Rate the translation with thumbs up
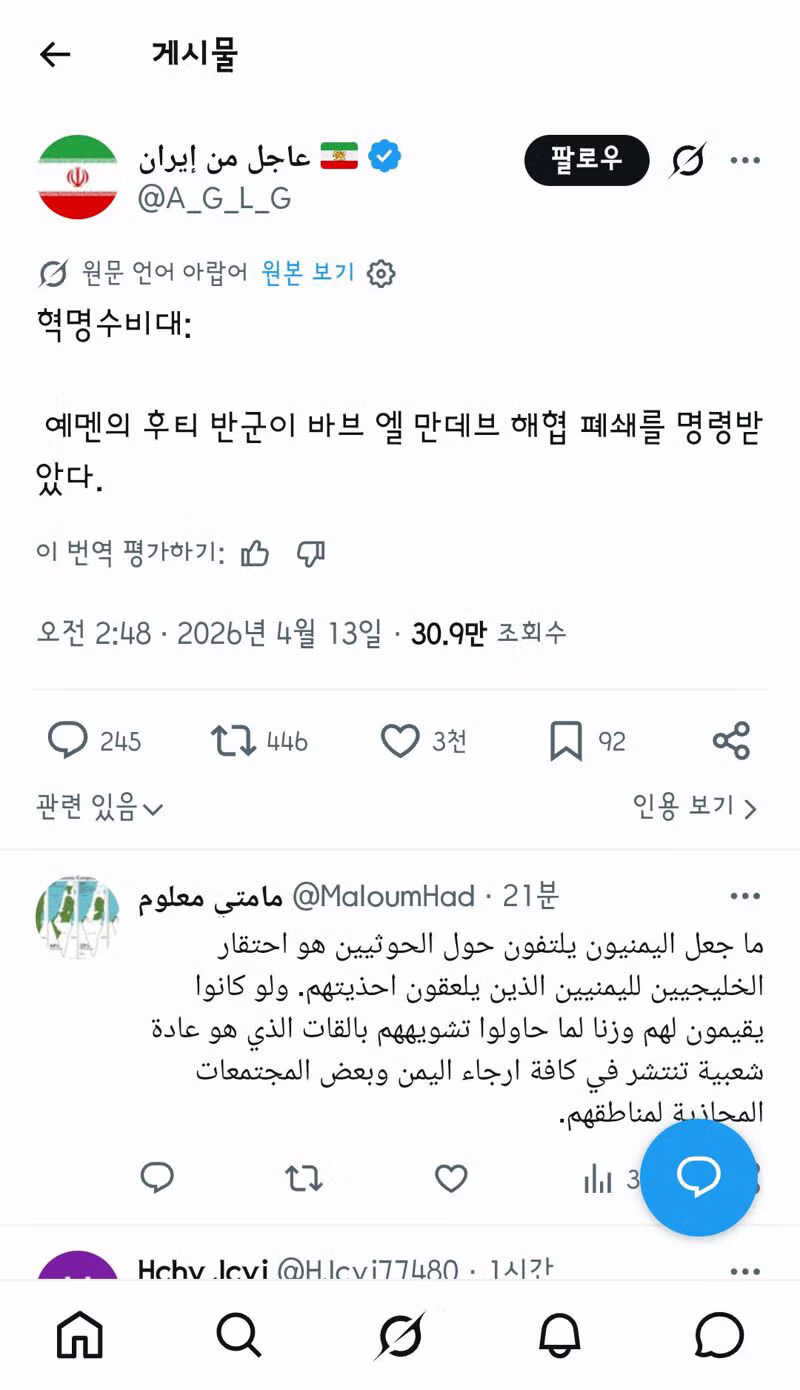Image resolution: width=800 pixels, height=1390 pixels. (x=255, y=553)
